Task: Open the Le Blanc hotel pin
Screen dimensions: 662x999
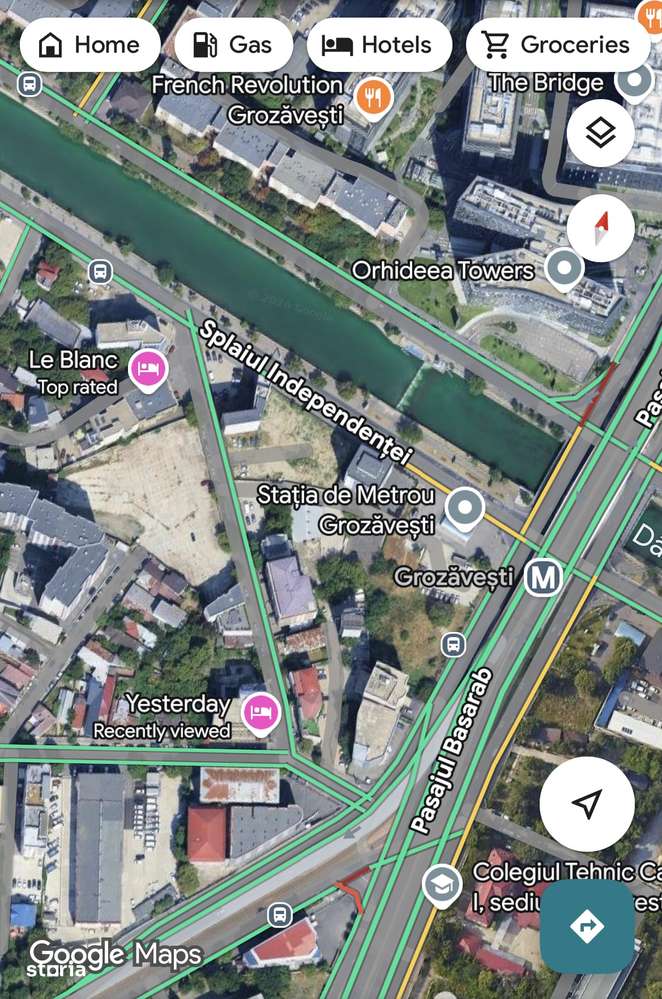Action: pos(149,368)
